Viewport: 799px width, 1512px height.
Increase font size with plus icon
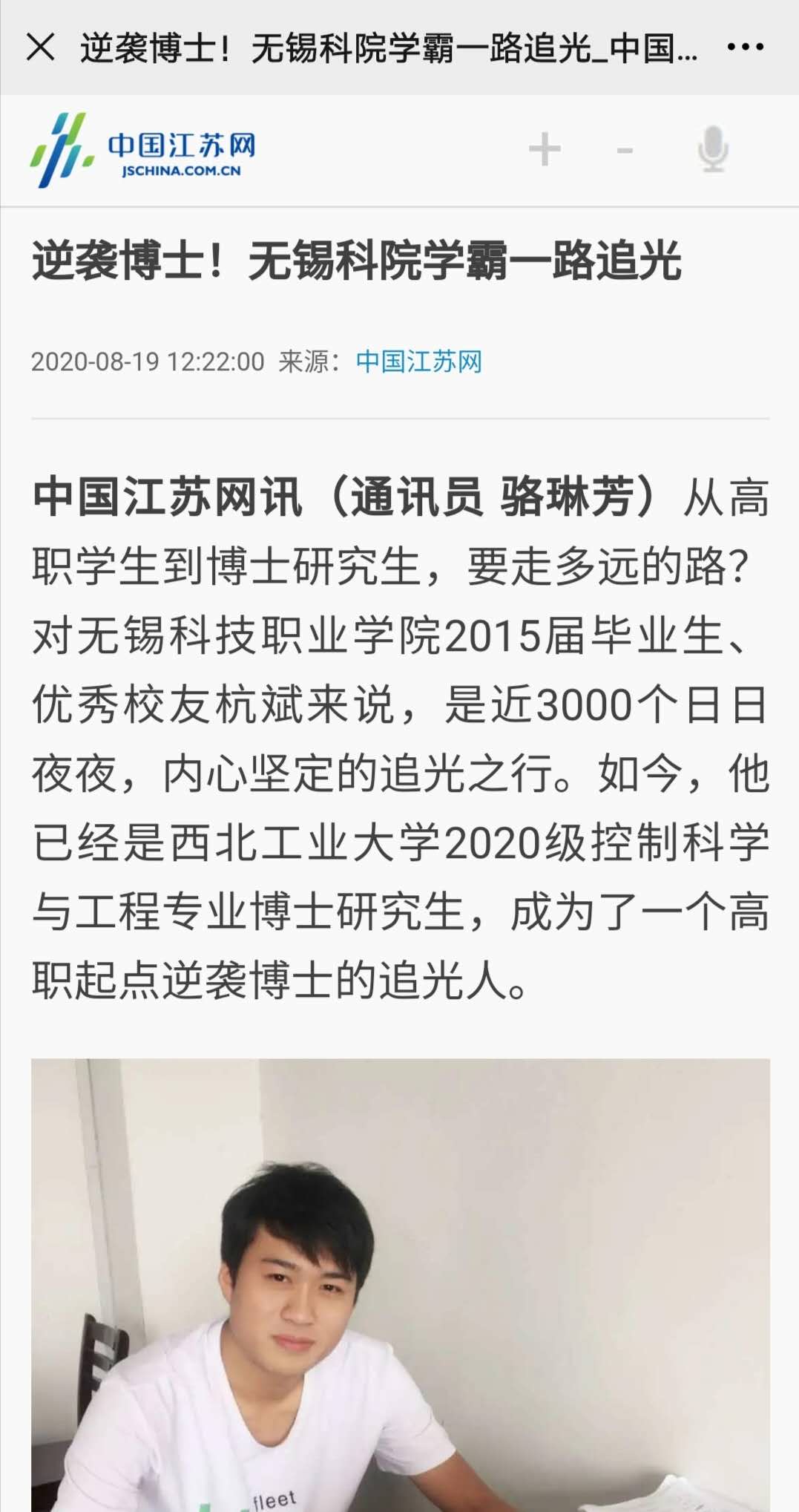pyautogui.click(x=545, y=150)
